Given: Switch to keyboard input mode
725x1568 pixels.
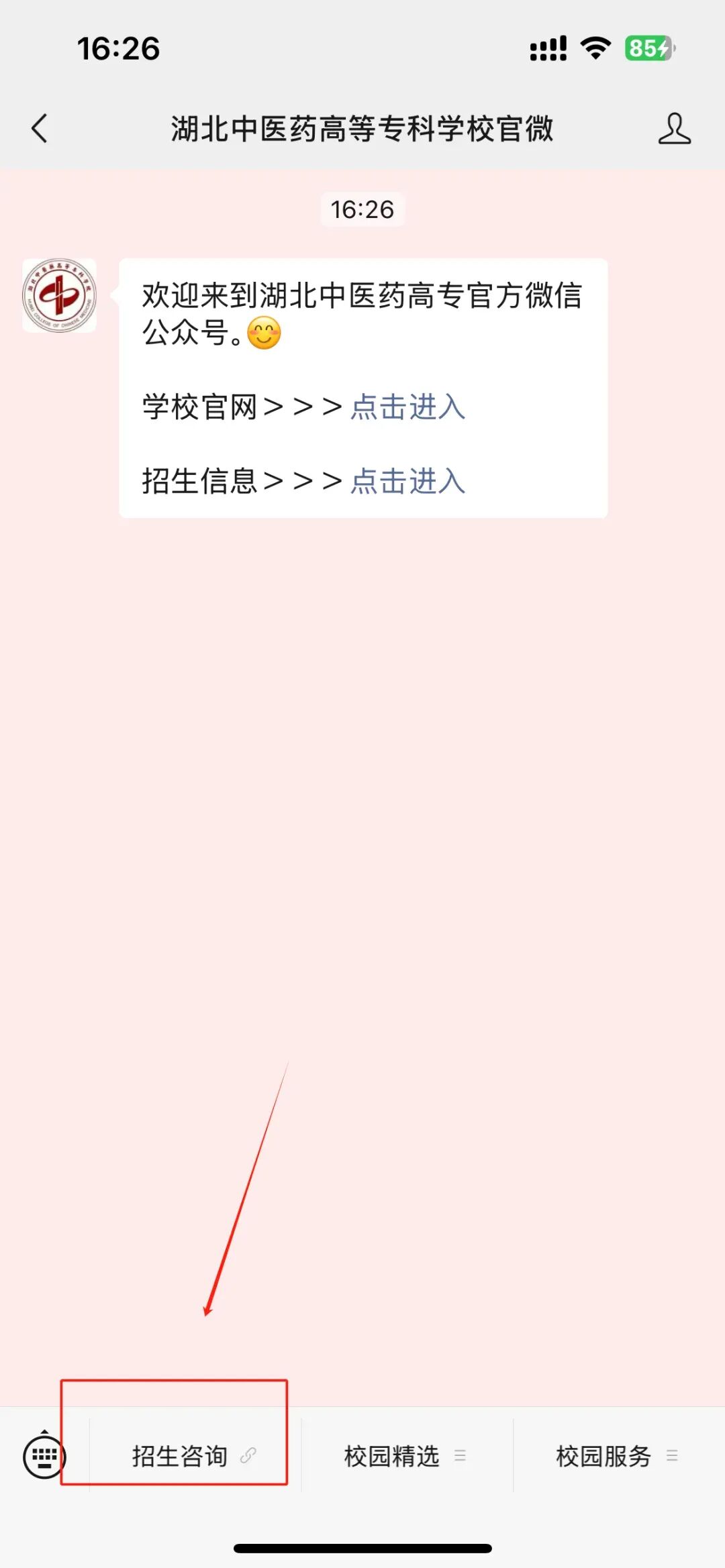Looking at the screenshot, I should (x=44, y=1456).
